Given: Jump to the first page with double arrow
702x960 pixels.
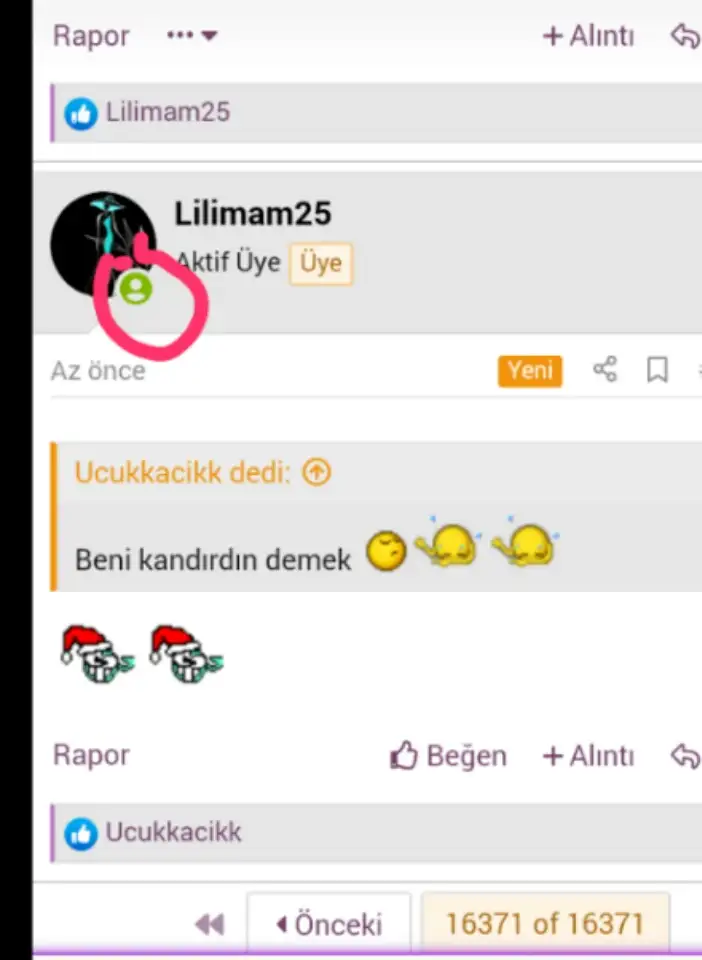Looking at the screenshot, I should [x=210, y=924].
